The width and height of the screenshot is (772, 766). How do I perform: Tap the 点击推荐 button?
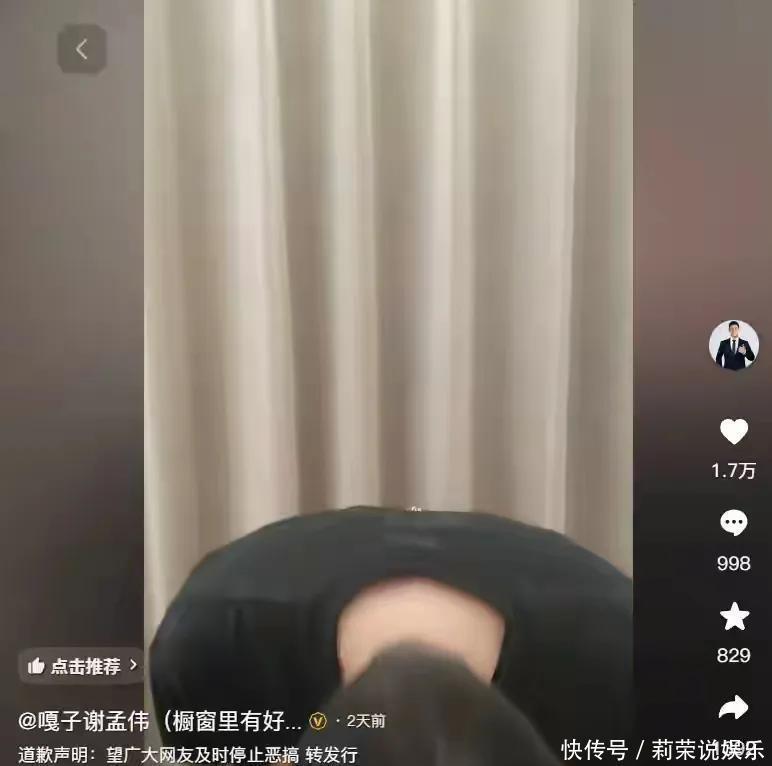[x=82, y=665]
